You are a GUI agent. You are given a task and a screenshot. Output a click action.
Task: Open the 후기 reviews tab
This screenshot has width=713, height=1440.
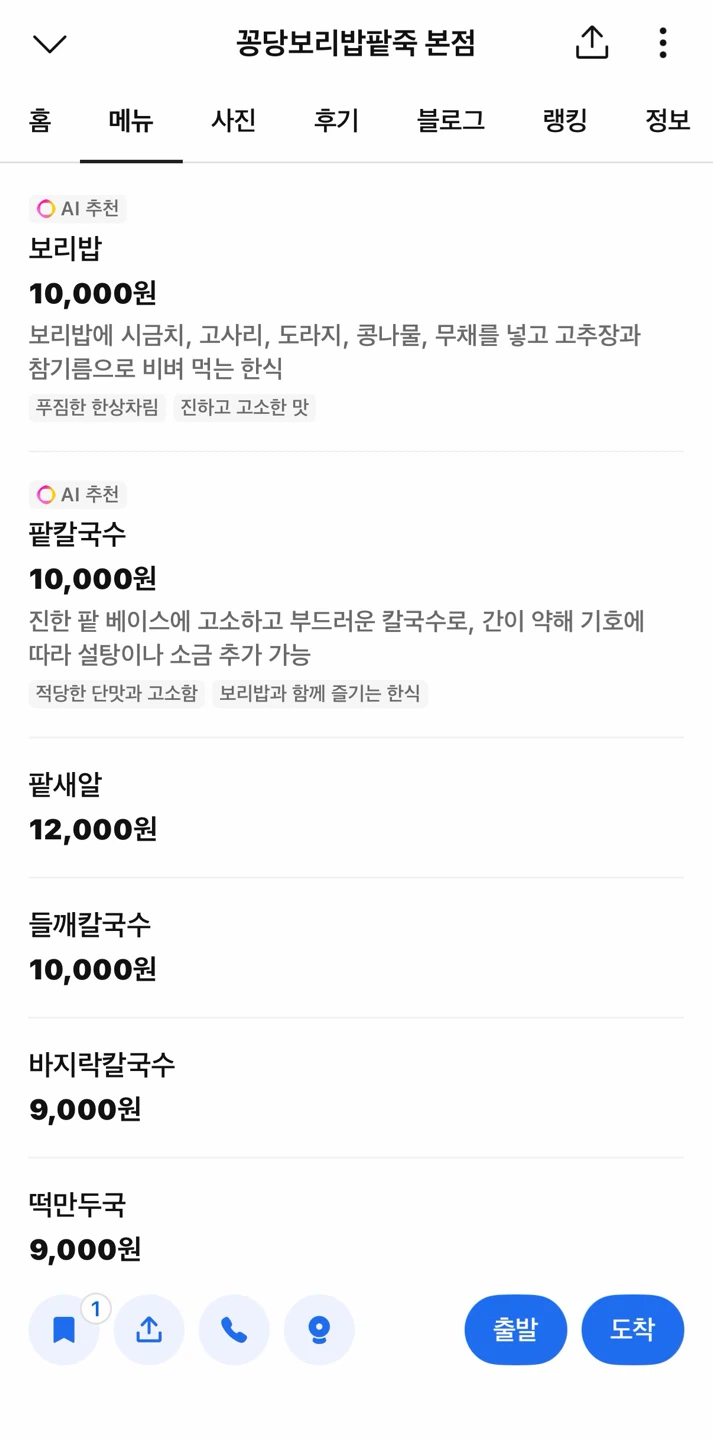(336, 121)
